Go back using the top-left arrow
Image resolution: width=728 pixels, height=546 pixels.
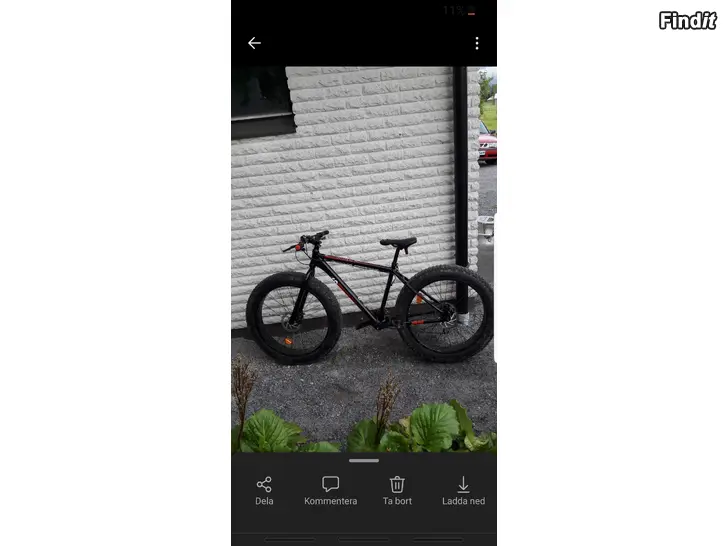click(254, 43)
